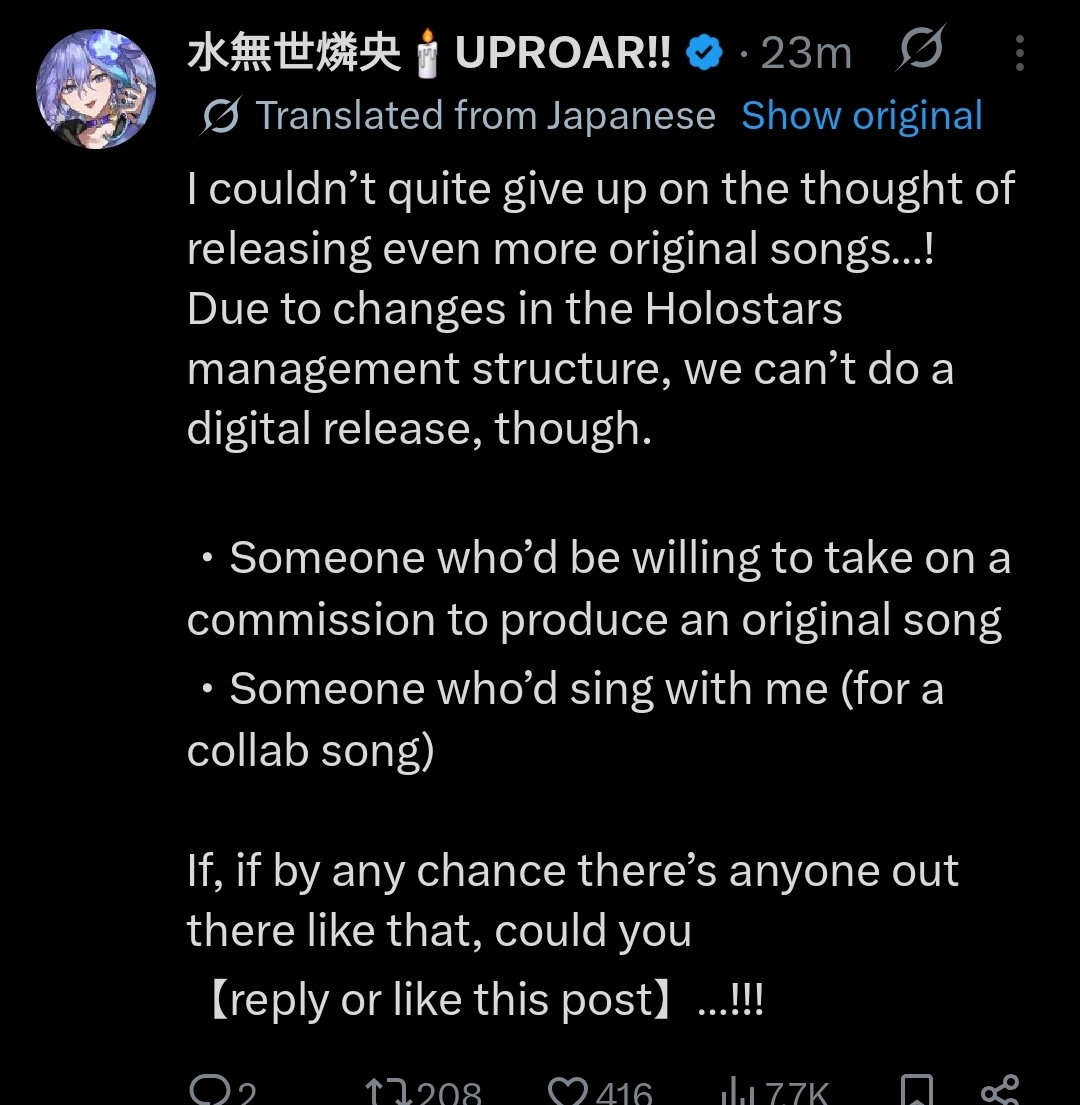Repost this tweet
The height and width of the screenshot is (1105, 1080).
[385, 1090]
